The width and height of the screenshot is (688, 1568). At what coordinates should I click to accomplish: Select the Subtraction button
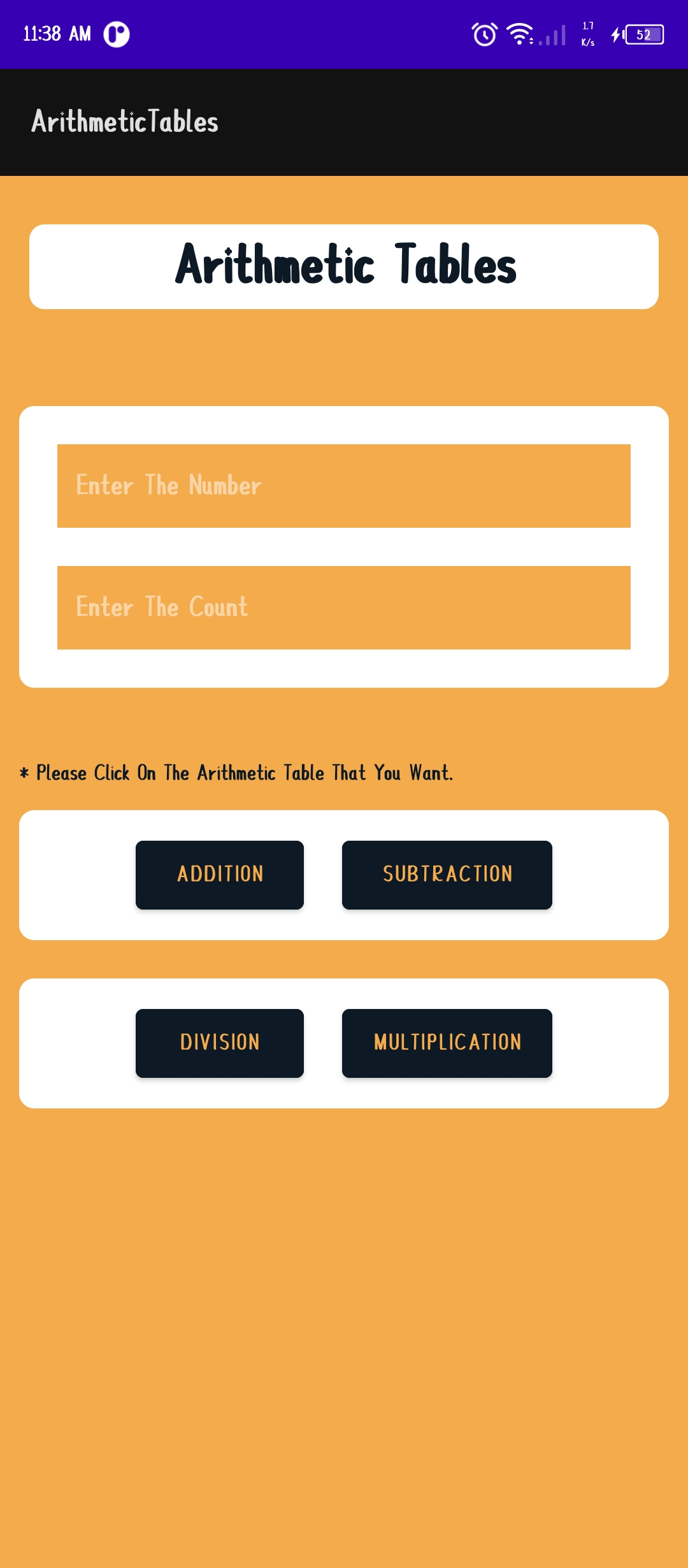447,875
